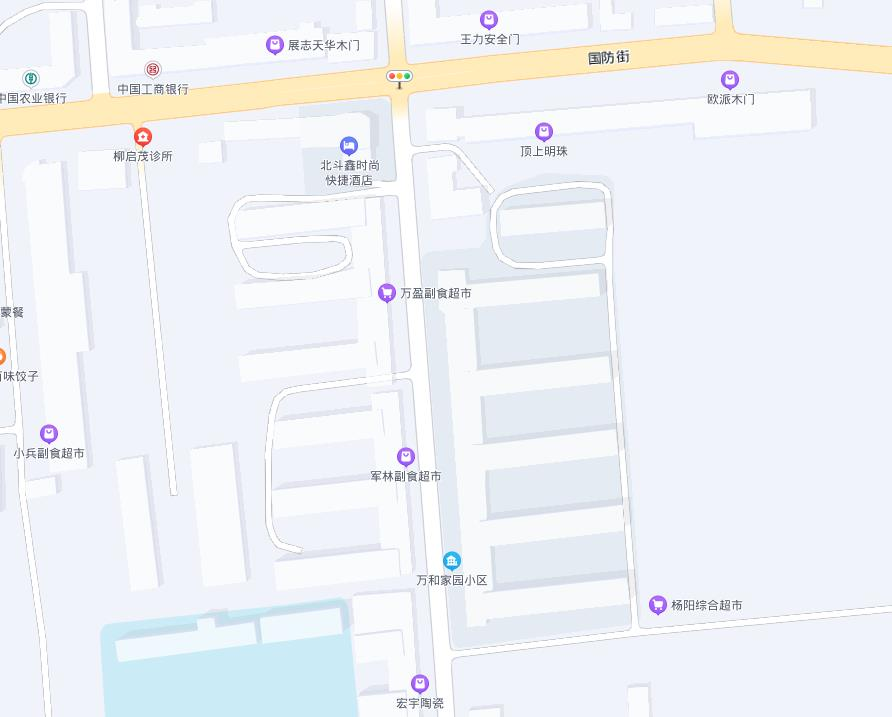The image size is (892, 717).
Task: Open the 北斗鑫时尚快捷酒店 hotel marker
Action: coord(349,147)
